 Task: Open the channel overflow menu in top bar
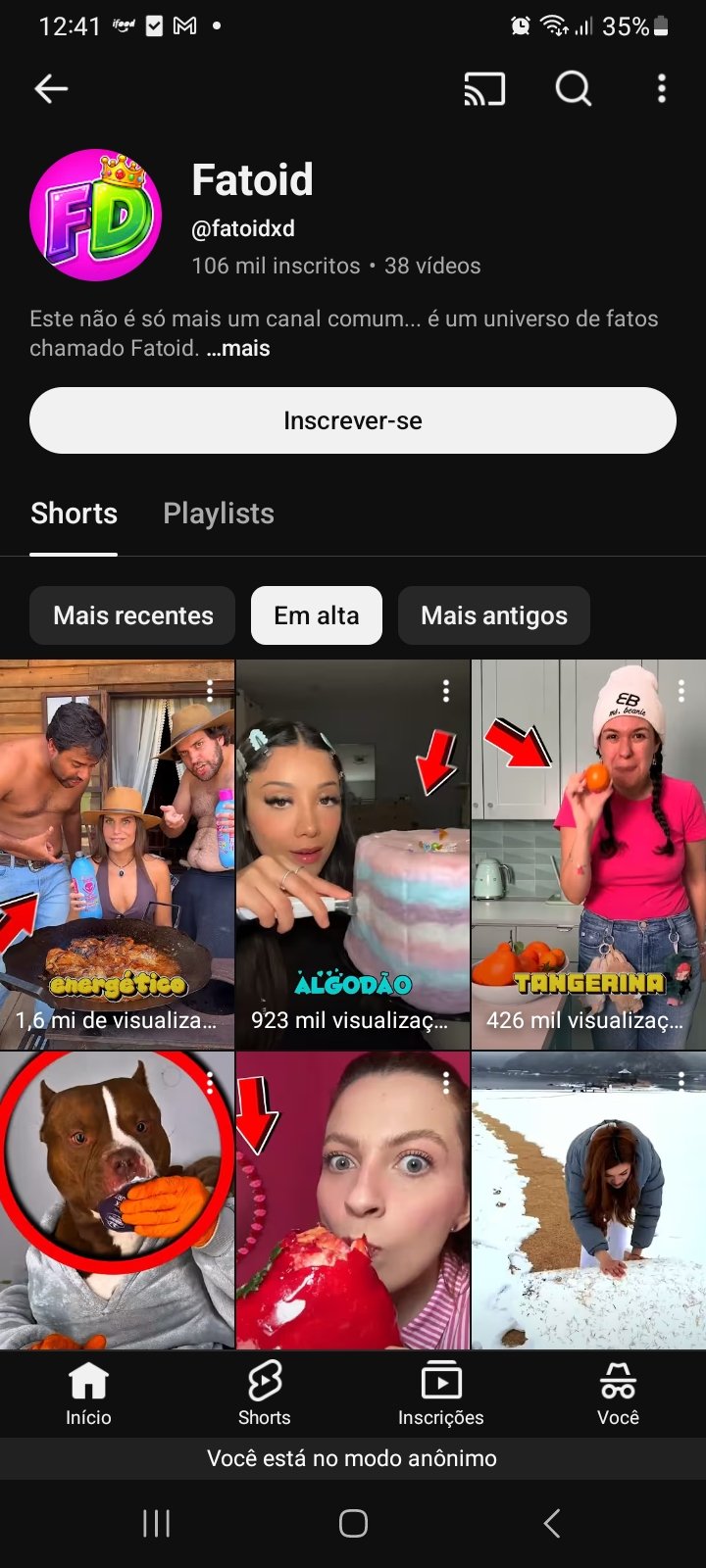click(662, 89)
